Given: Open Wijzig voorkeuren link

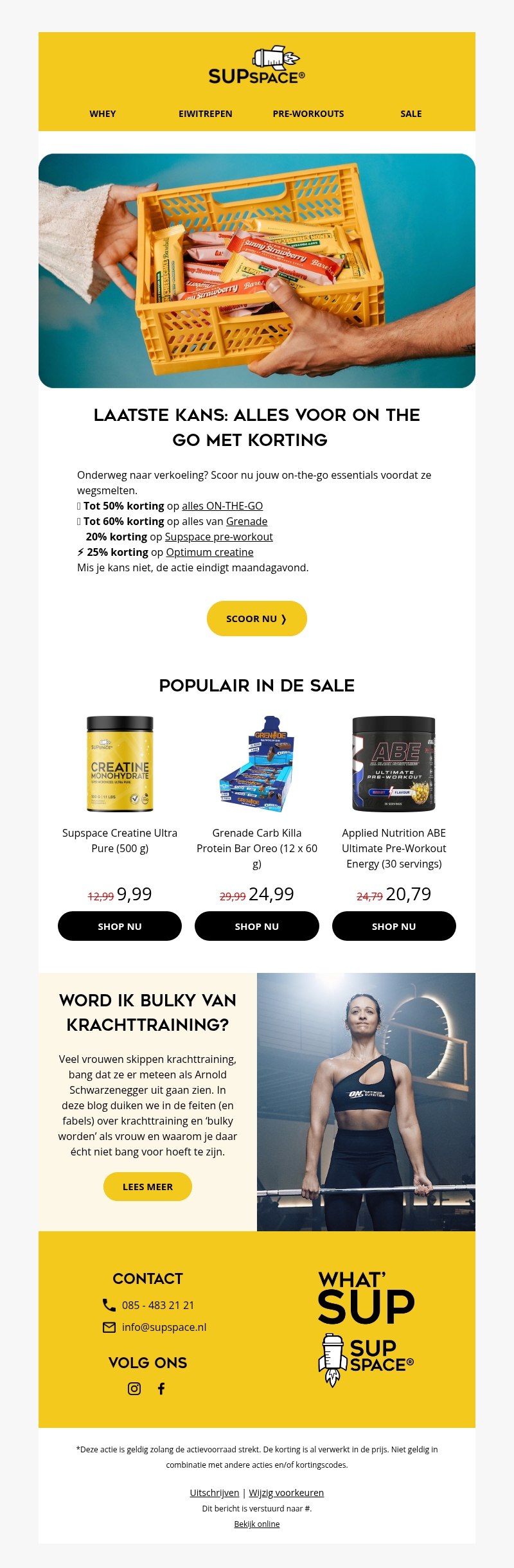Looking at the screenshot, I should tap(287, 1493).
